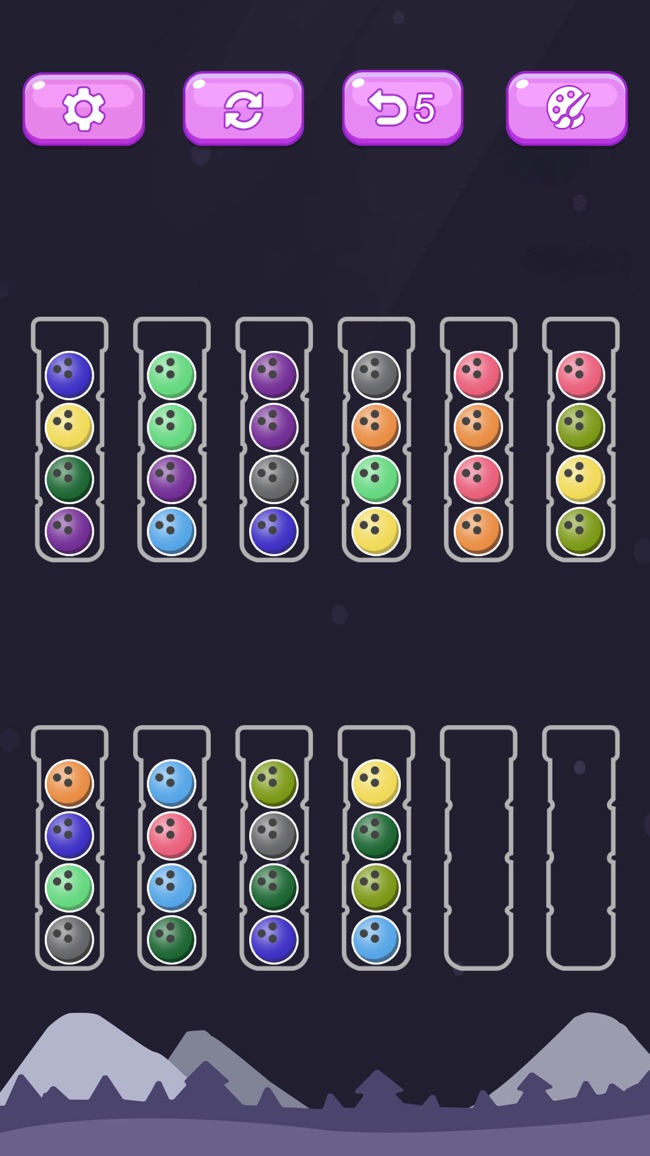Select the tube with two green balls on top
Screen dimensions: 650x1156
point(172,440)
